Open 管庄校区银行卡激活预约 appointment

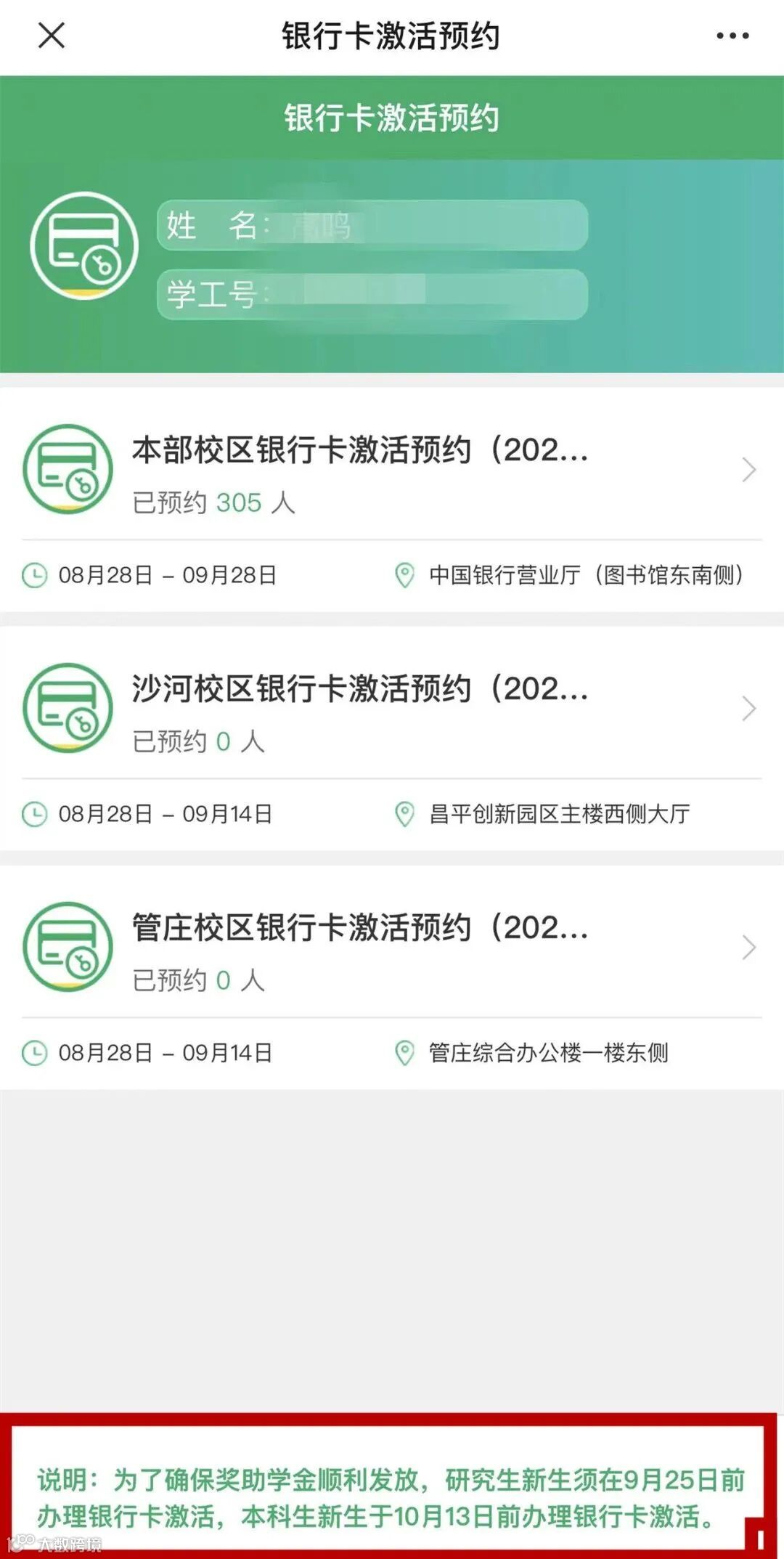(x=392, y=947)
